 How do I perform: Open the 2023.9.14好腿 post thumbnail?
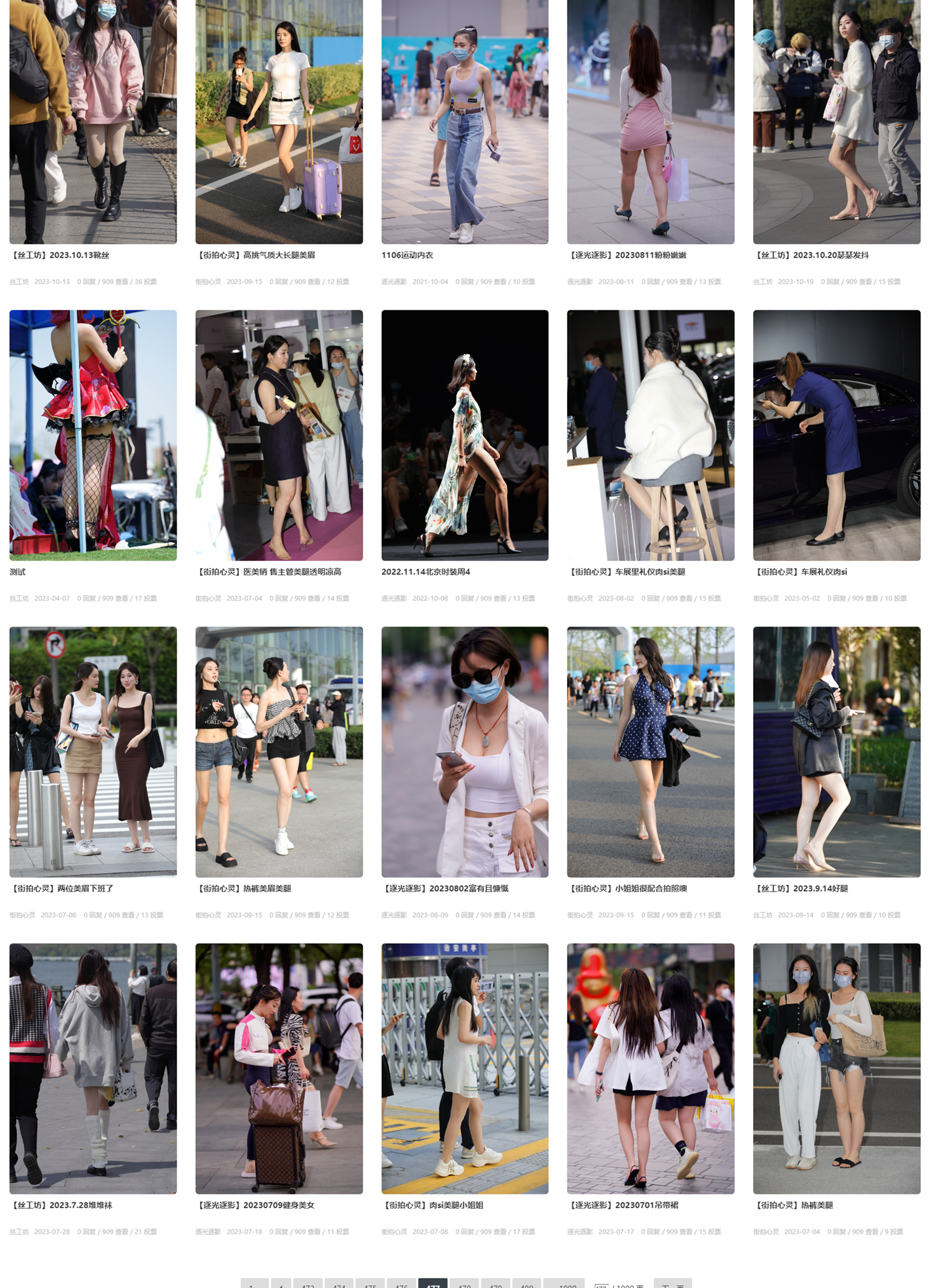[x=836, y=752]
